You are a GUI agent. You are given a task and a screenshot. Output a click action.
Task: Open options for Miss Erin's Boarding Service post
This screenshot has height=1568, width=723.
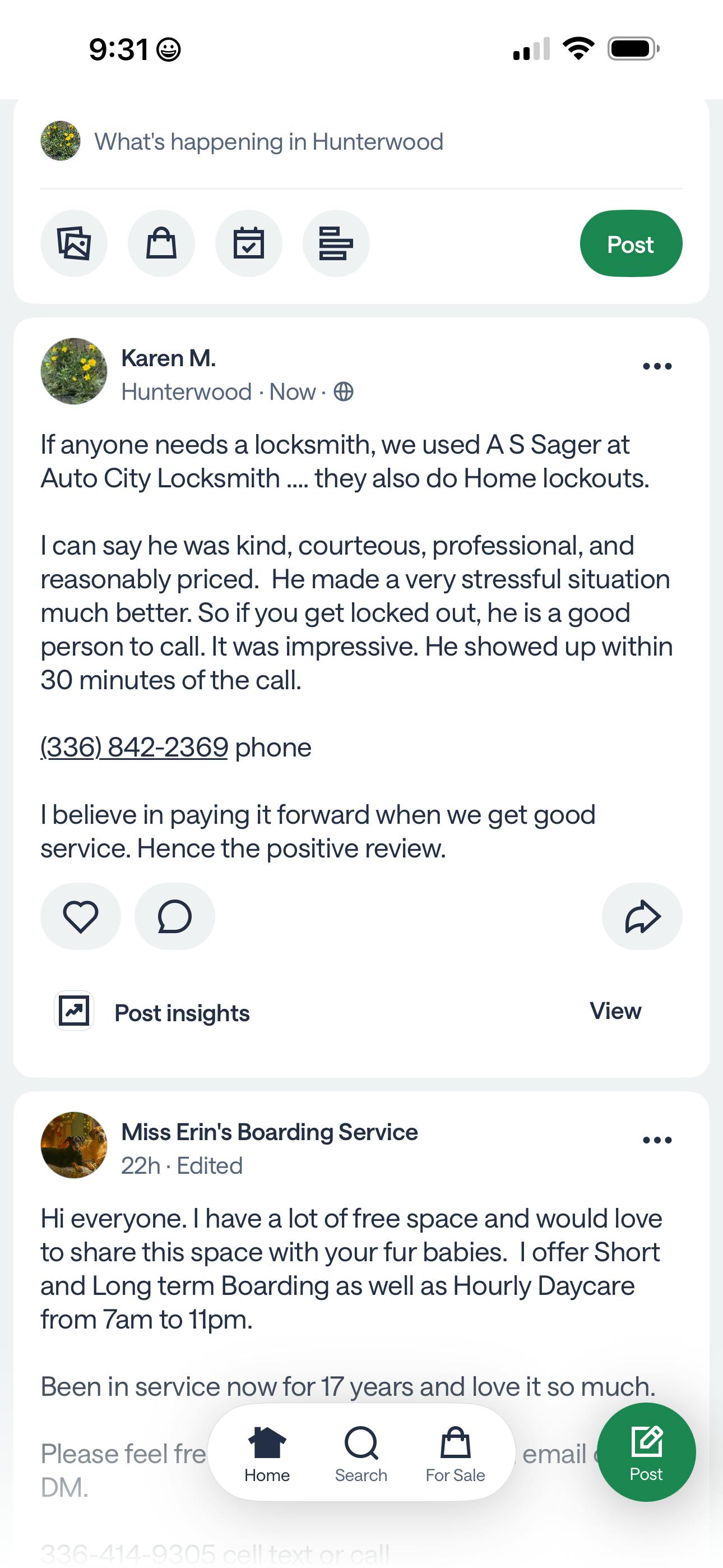tap(657, 1140)
